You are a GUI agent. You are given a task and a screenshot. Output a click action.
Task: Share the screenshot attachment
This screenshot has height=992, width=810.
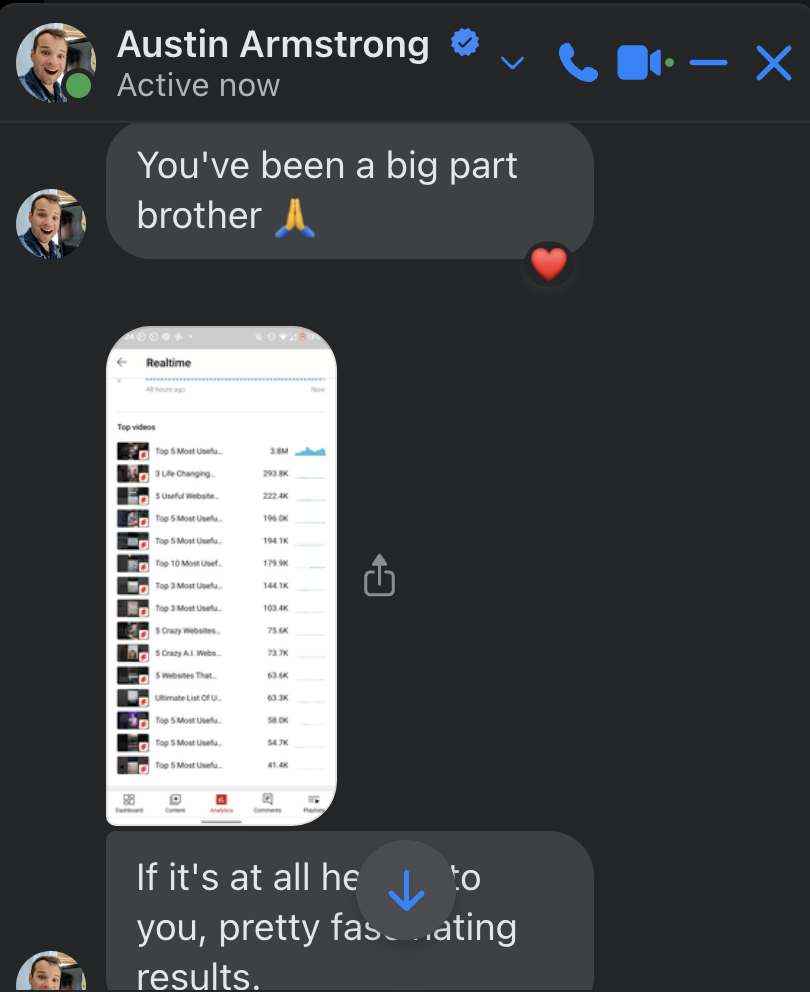380,575
